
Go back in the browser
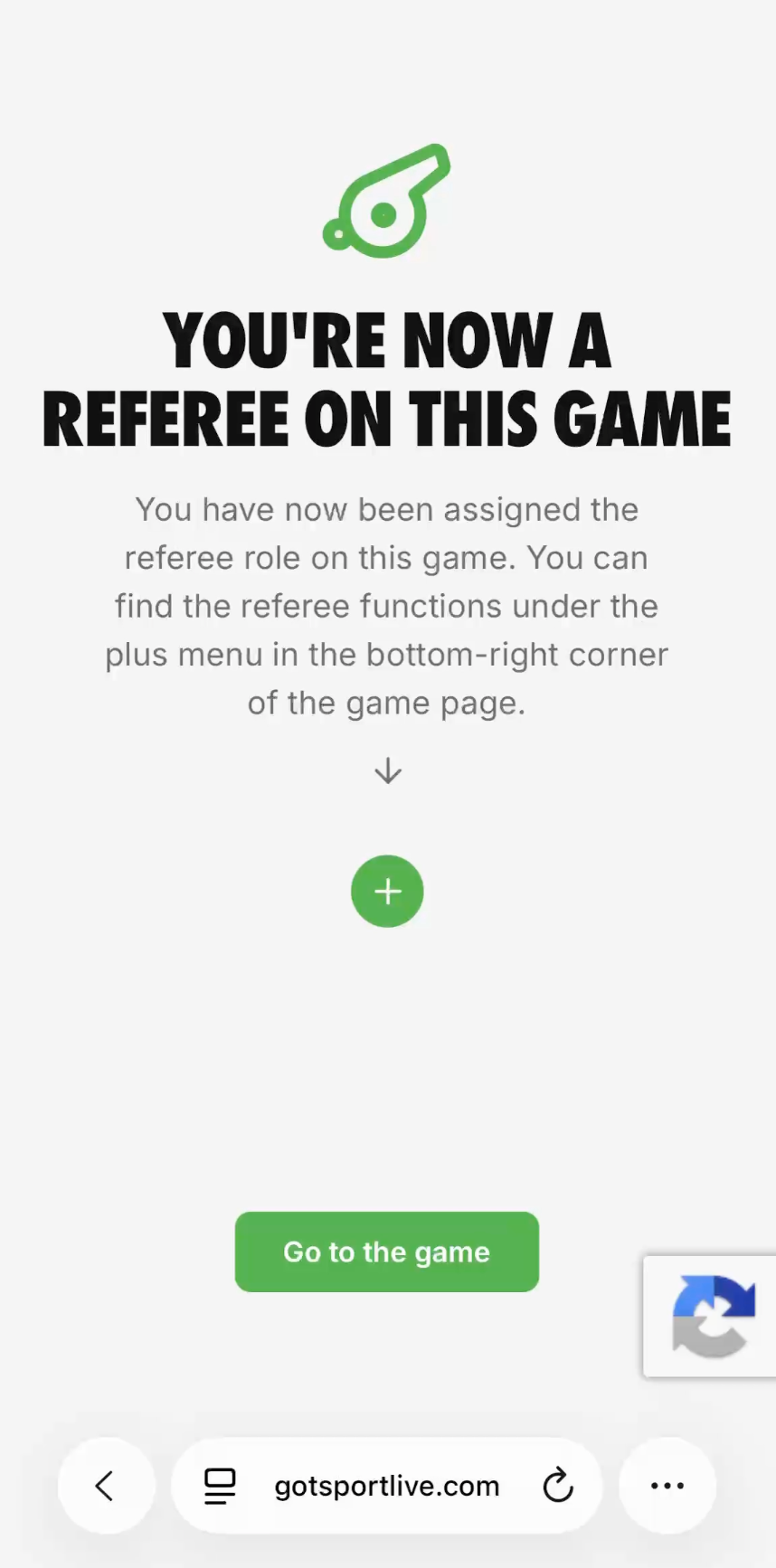point(106,1486)
